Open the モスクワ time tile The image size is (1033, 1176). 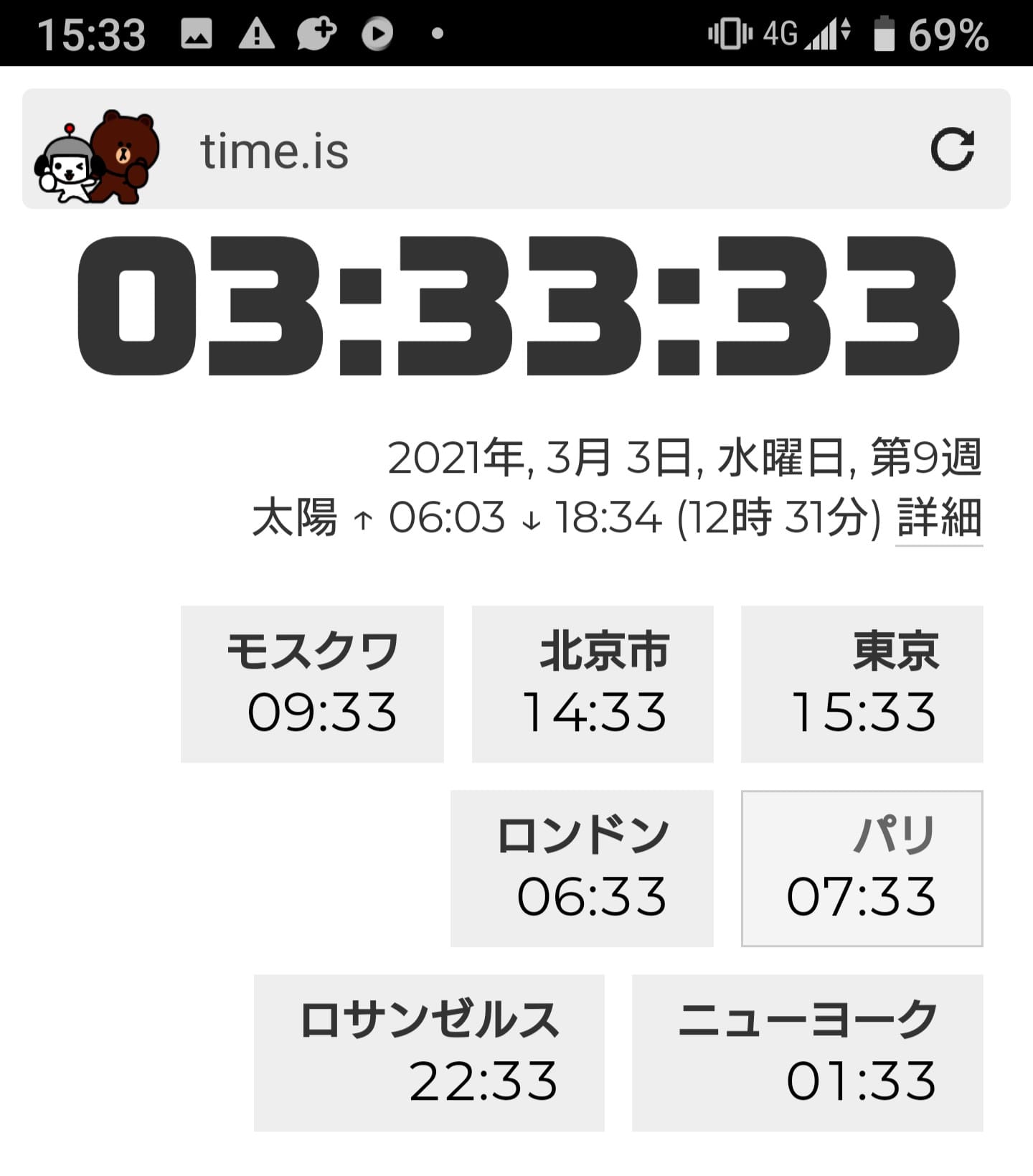click(x=312, y=684)
